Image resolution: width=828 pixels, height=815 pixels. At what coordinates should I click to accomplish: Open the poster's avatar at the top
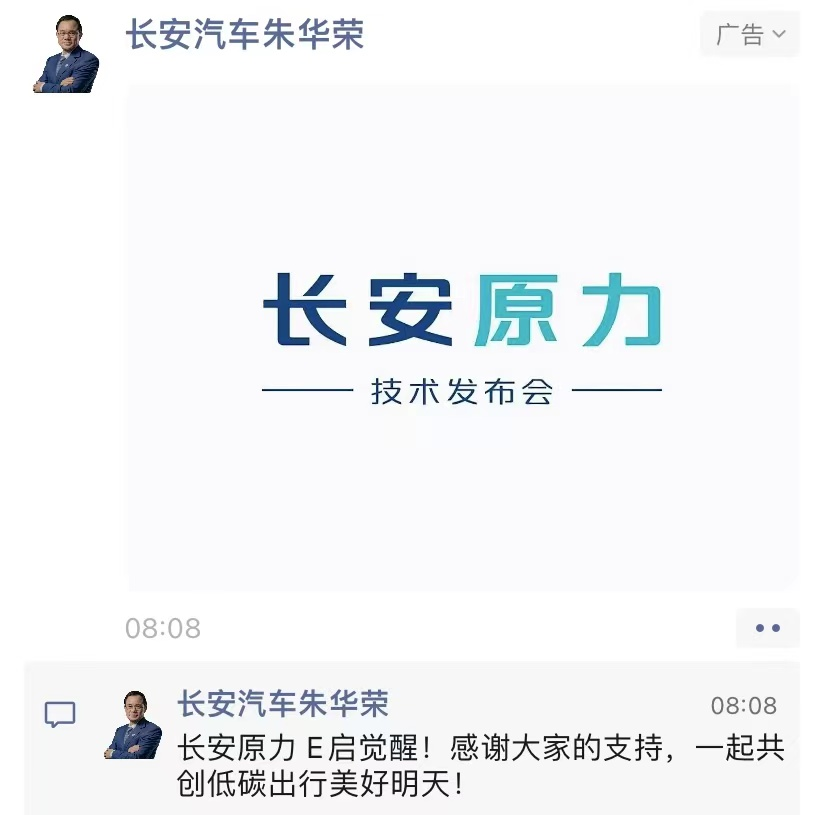coord(66,55)
